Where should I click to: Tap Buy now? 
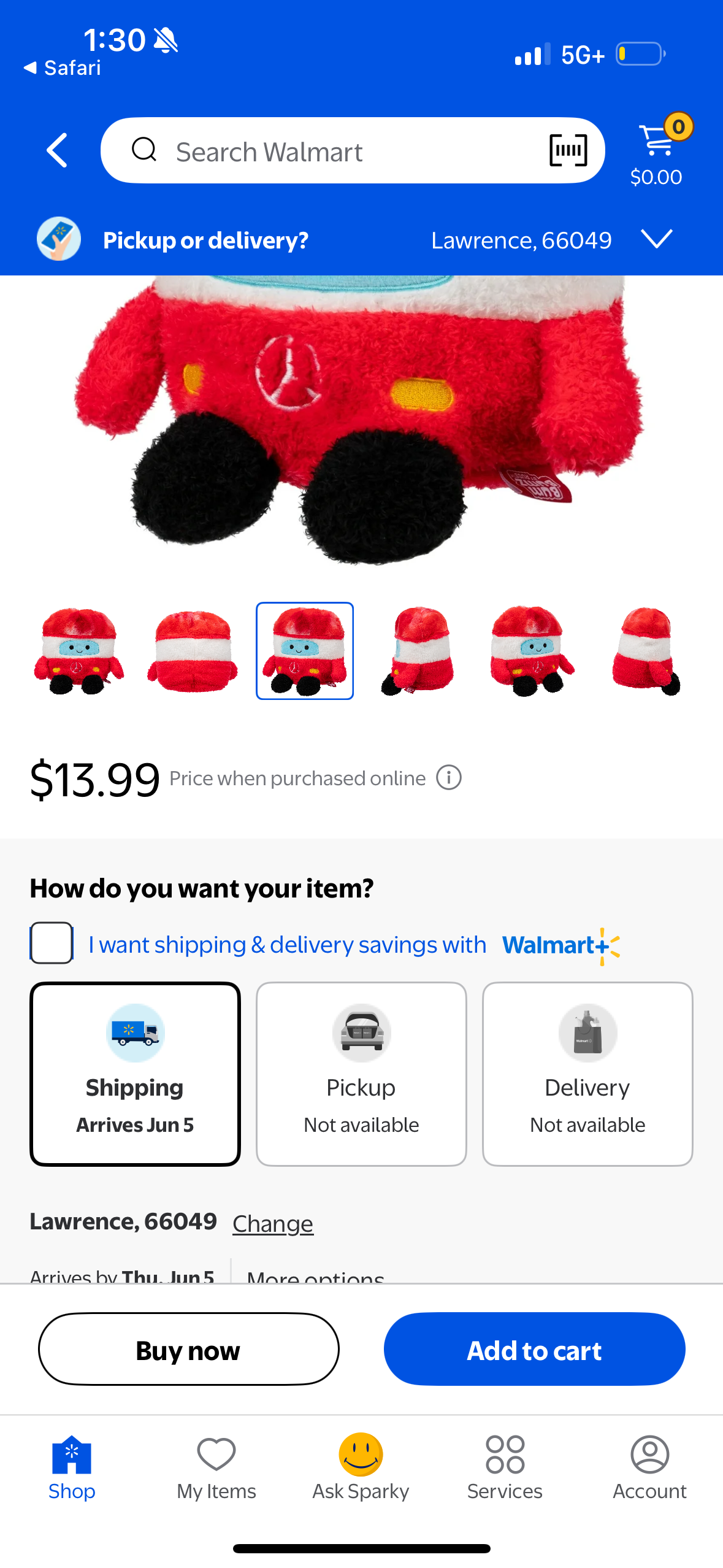(x=189, y=1349)
